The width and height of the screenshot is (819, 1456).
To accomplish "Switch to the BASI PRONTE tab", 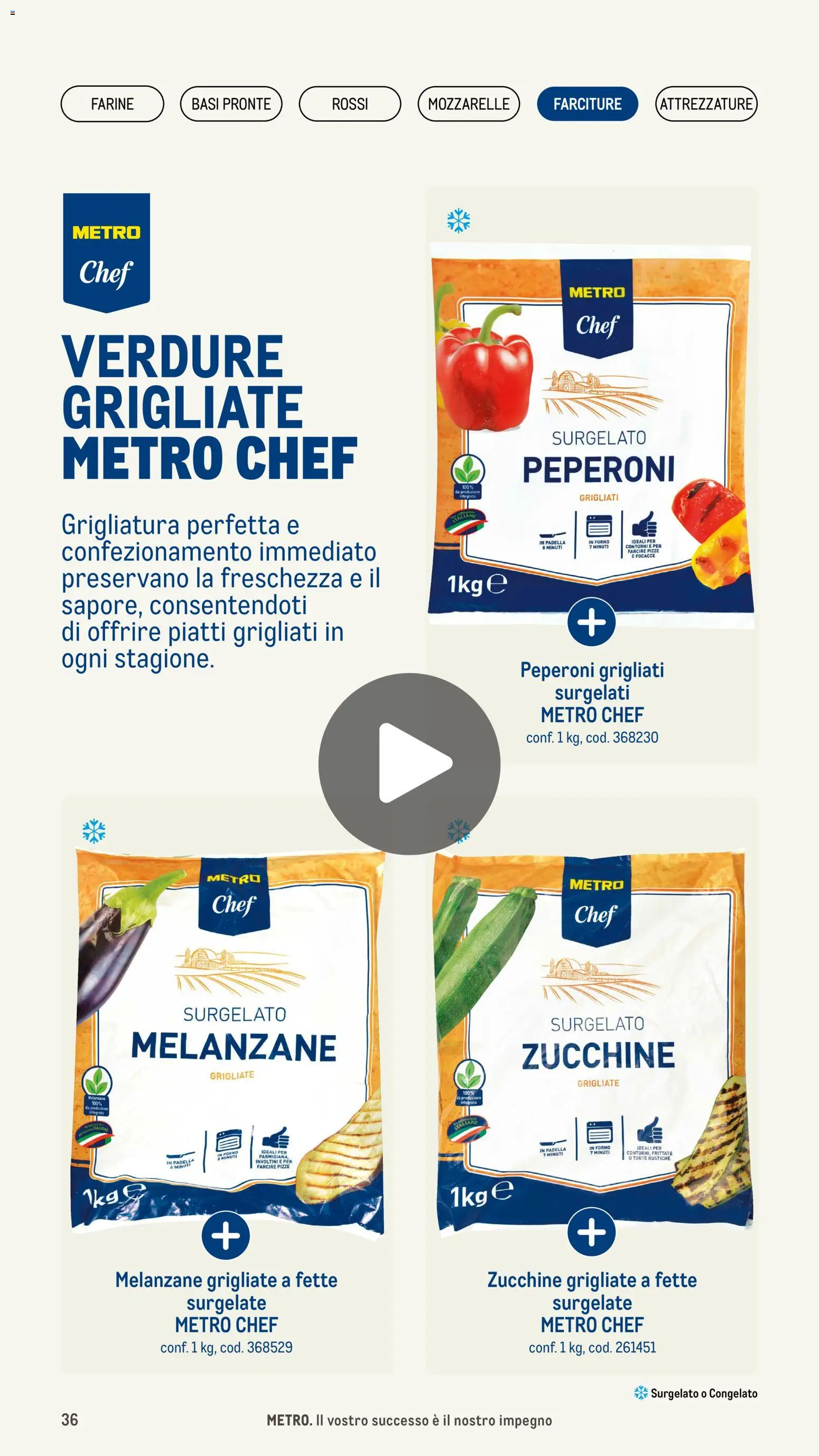I will click(232, 104).
